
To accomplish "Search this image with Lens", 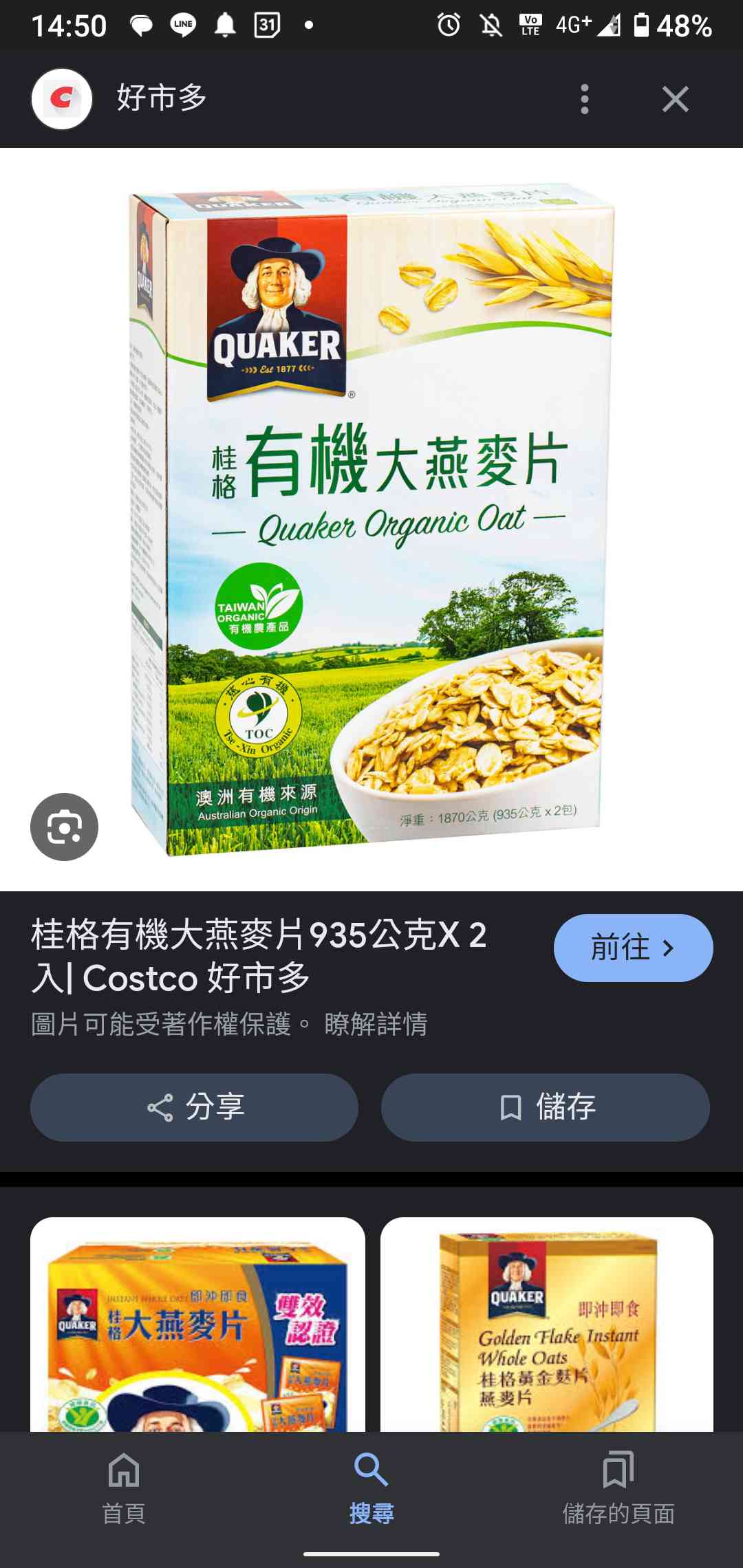I will (64, 827).
